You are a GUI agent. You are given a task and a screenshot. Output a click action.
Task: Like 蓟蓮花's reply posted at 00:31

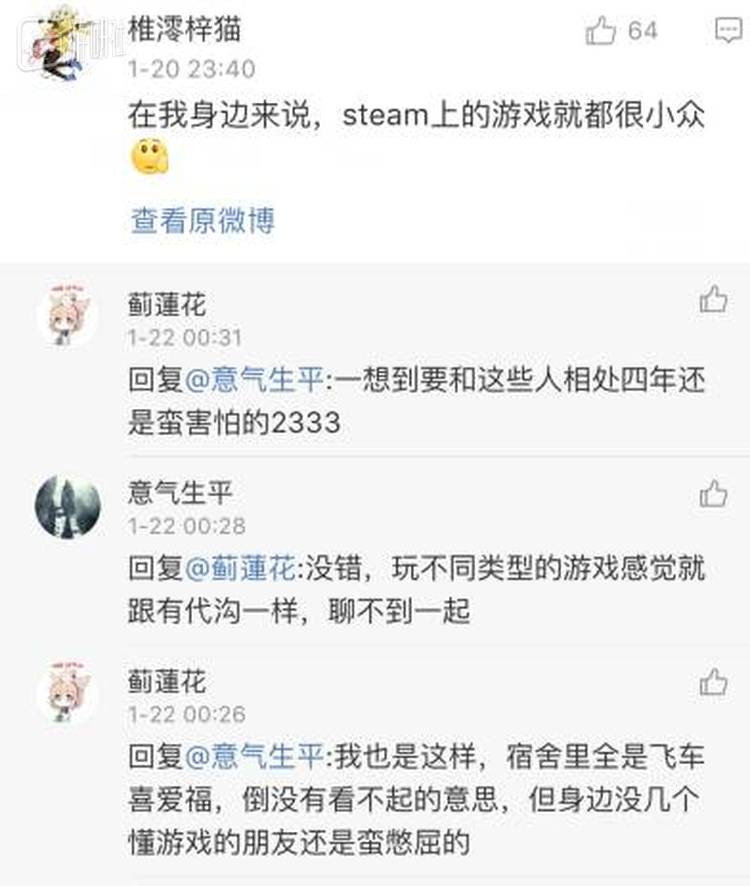pos(714,299)
